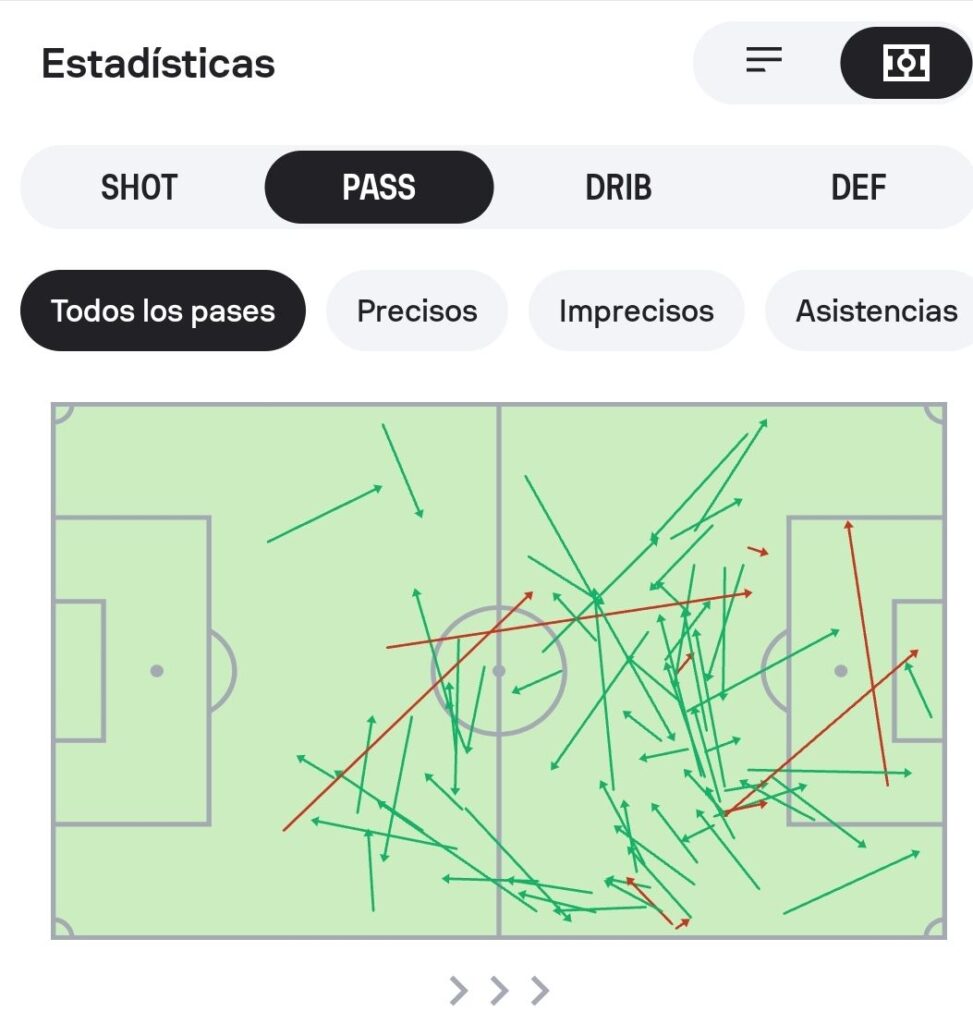Open the DRIB tab

click(618, 187)
